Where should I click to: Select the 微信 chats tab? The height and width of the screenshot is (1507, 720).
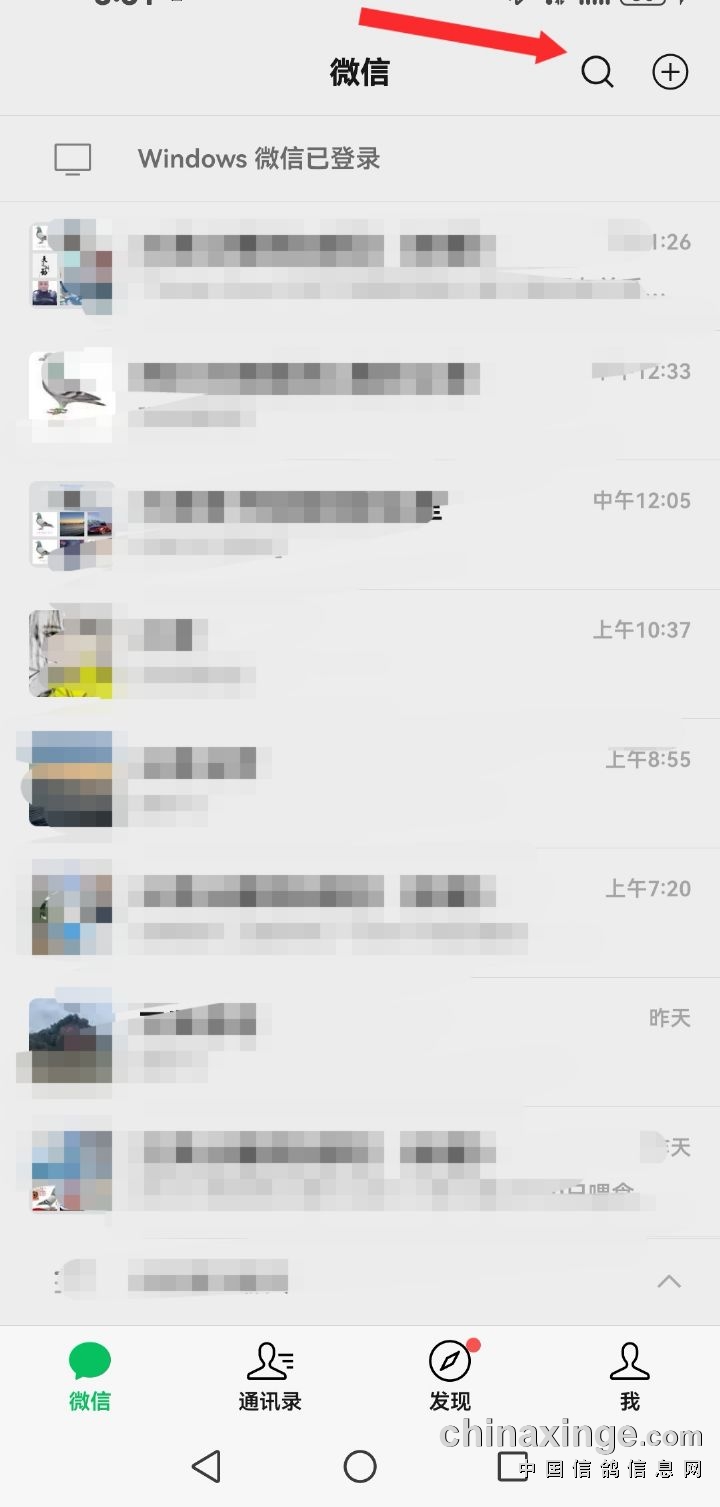(90, 1377)
